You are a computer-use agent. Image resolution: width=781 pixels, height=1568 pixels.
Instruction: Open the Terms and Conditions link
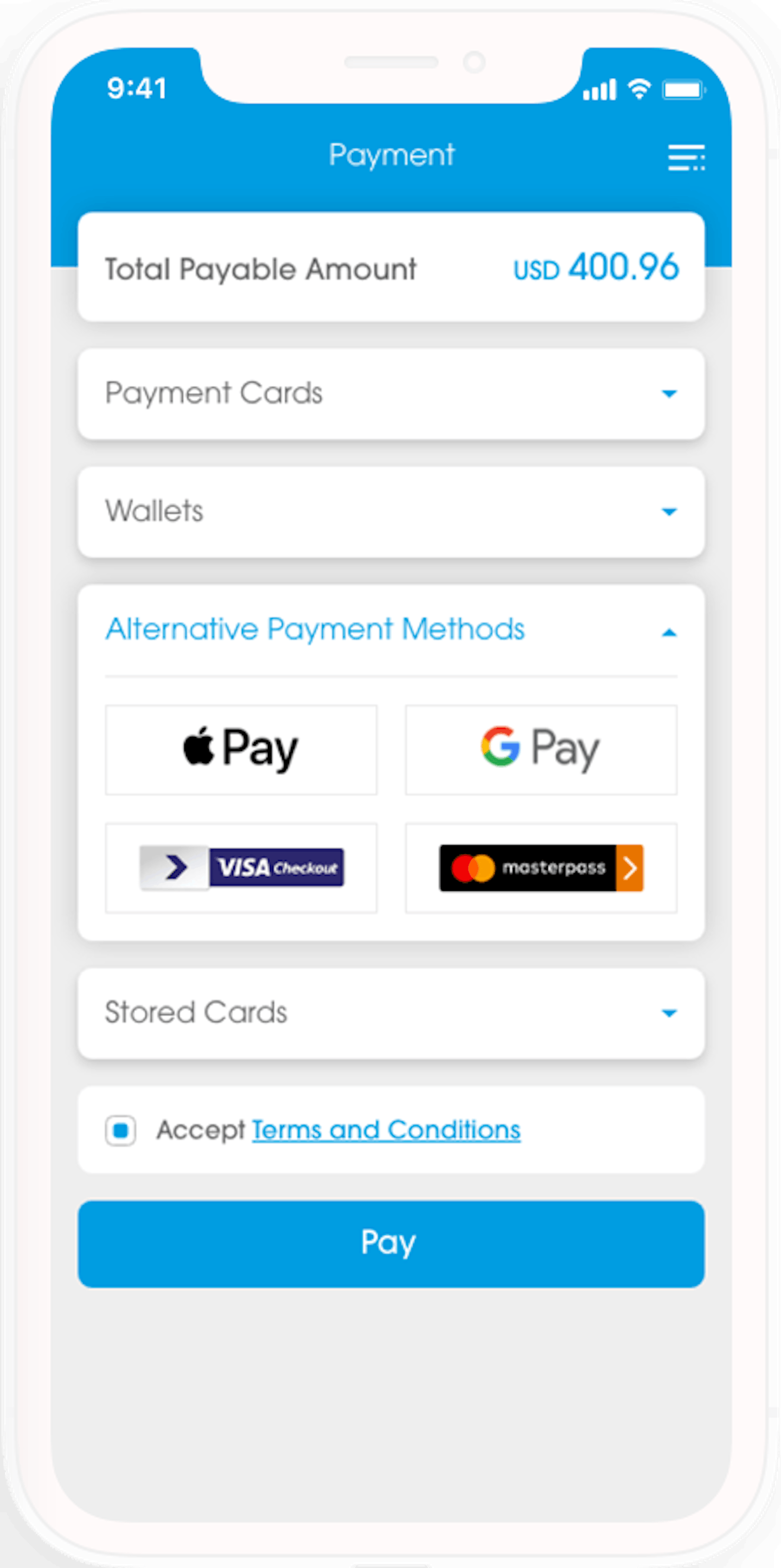click(x=386, y=1130)
